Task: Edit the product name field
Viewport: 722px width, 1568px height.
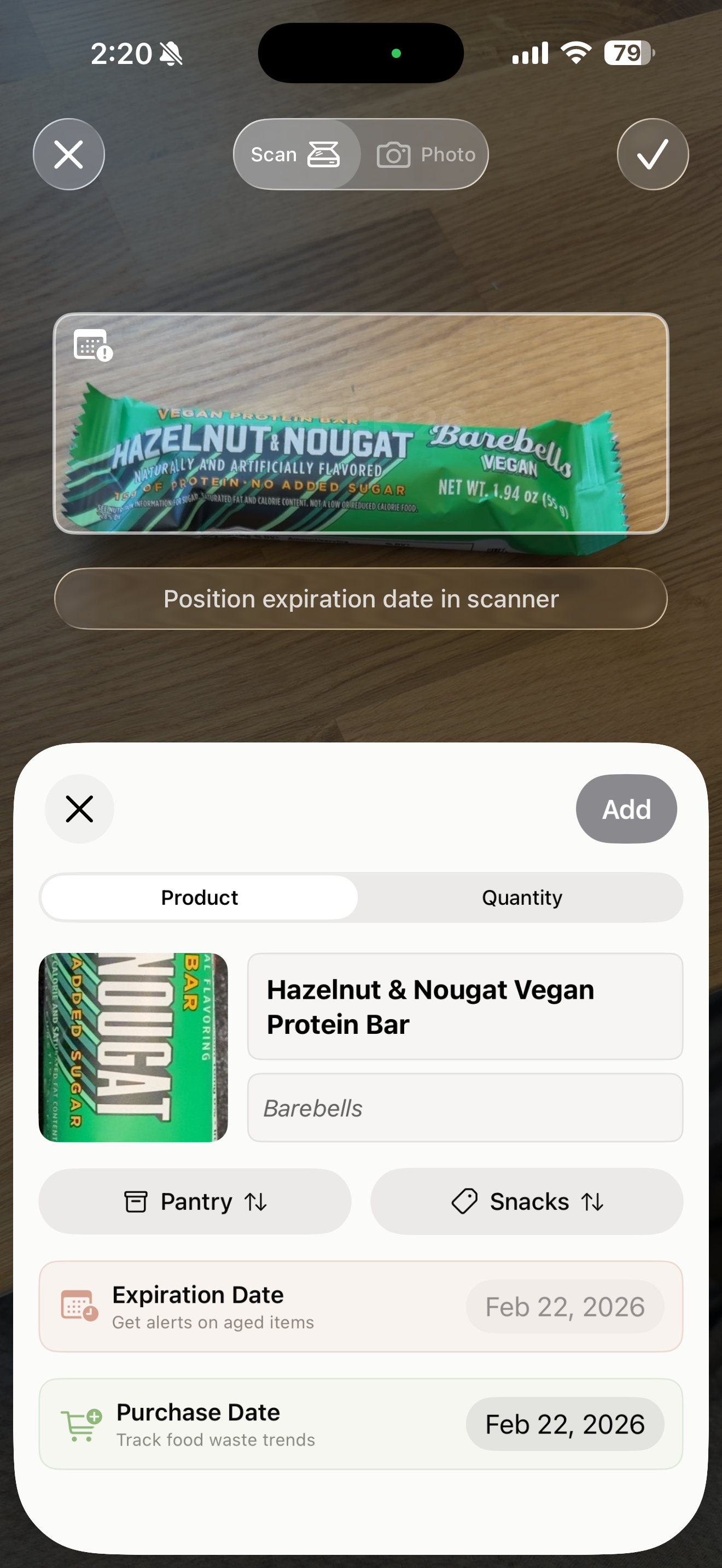Action: pyautogui.click(x=464, y=1006)
